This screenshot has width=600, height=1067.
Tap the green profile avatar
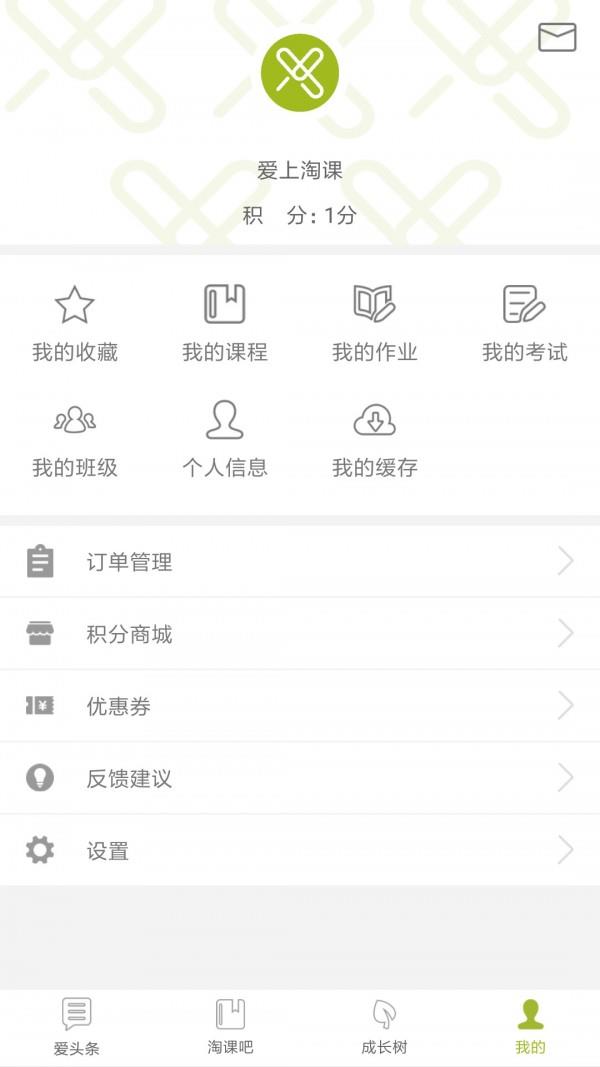[x=300, y=73]
